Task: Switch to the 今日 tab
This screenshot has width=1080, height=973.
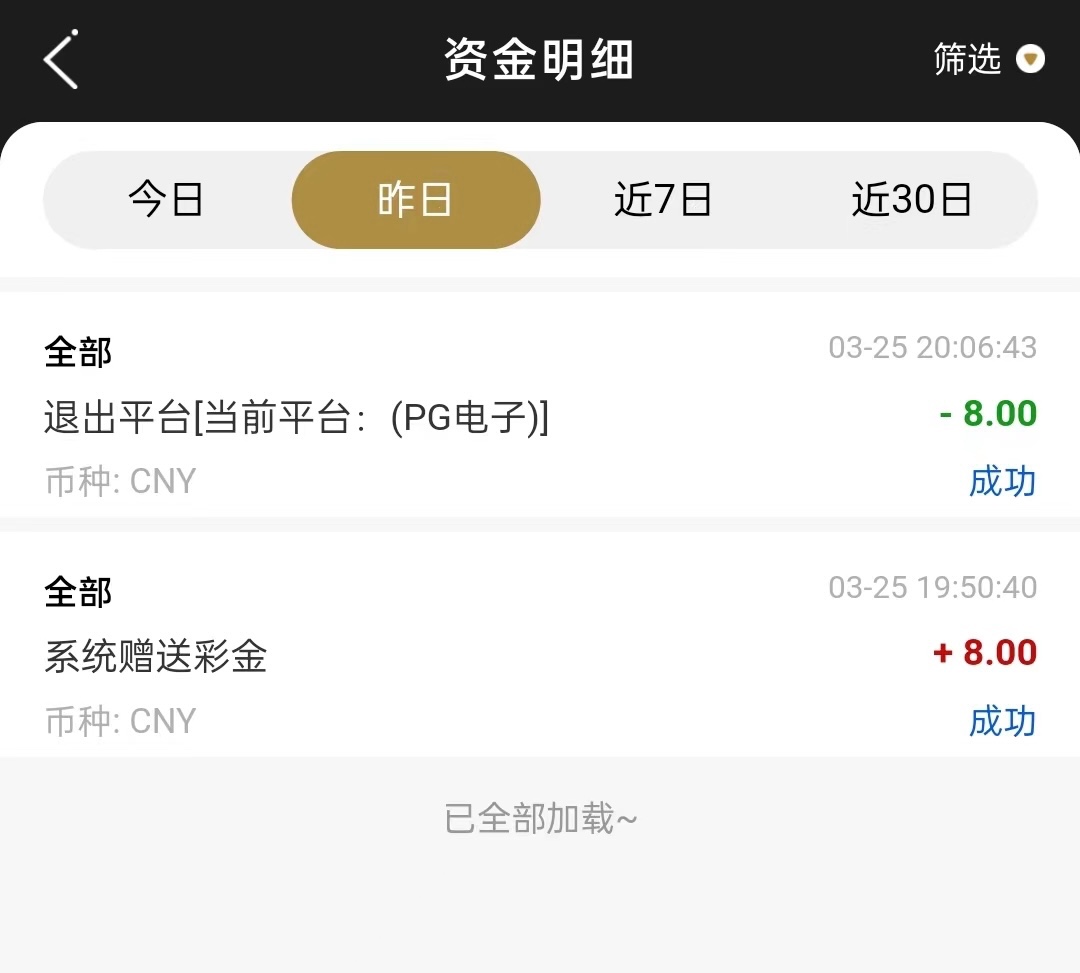Action: [x=166, y=200]
